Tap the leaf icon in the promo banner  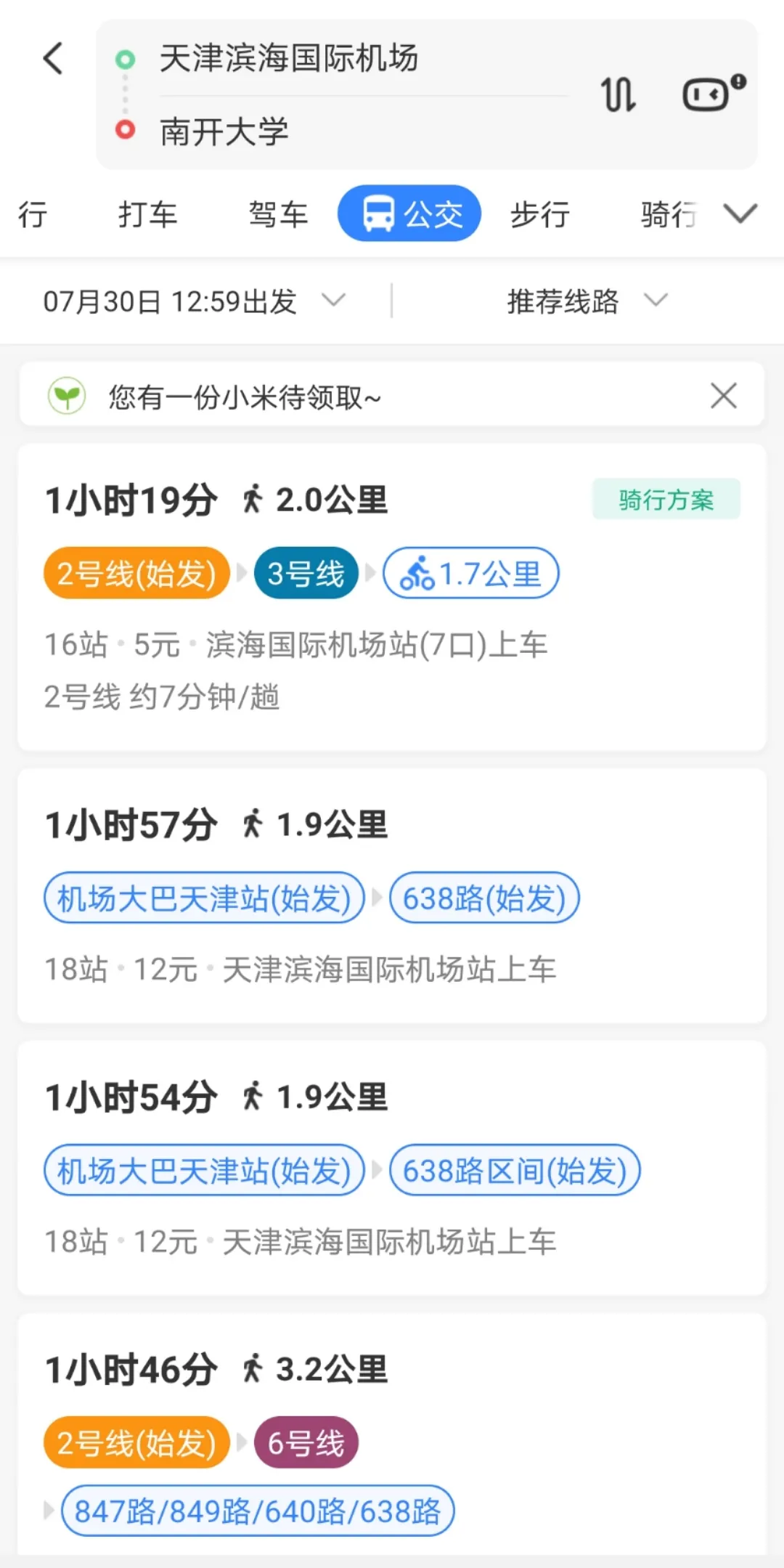pos(65,395)
